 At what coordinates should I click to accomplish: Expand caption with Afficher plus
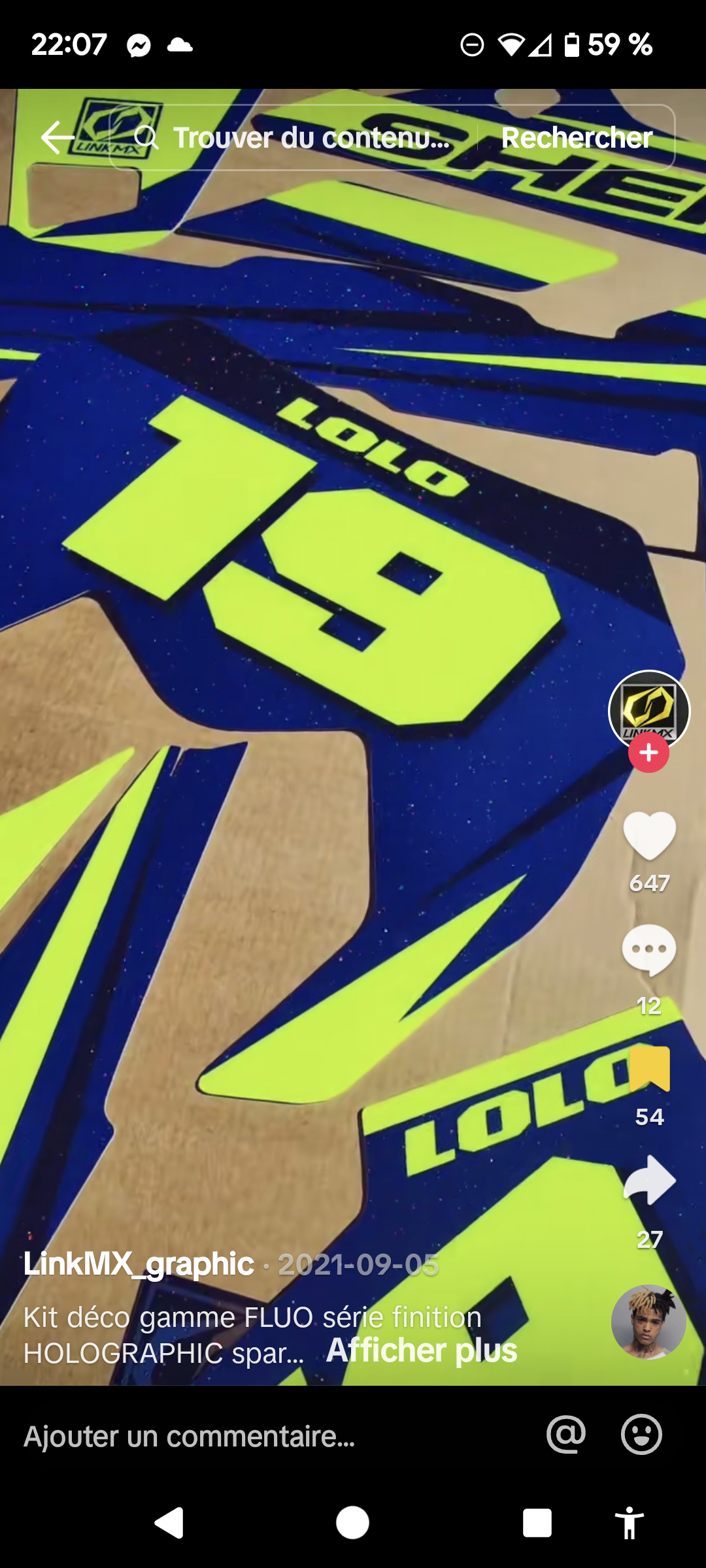[422, 1350]
